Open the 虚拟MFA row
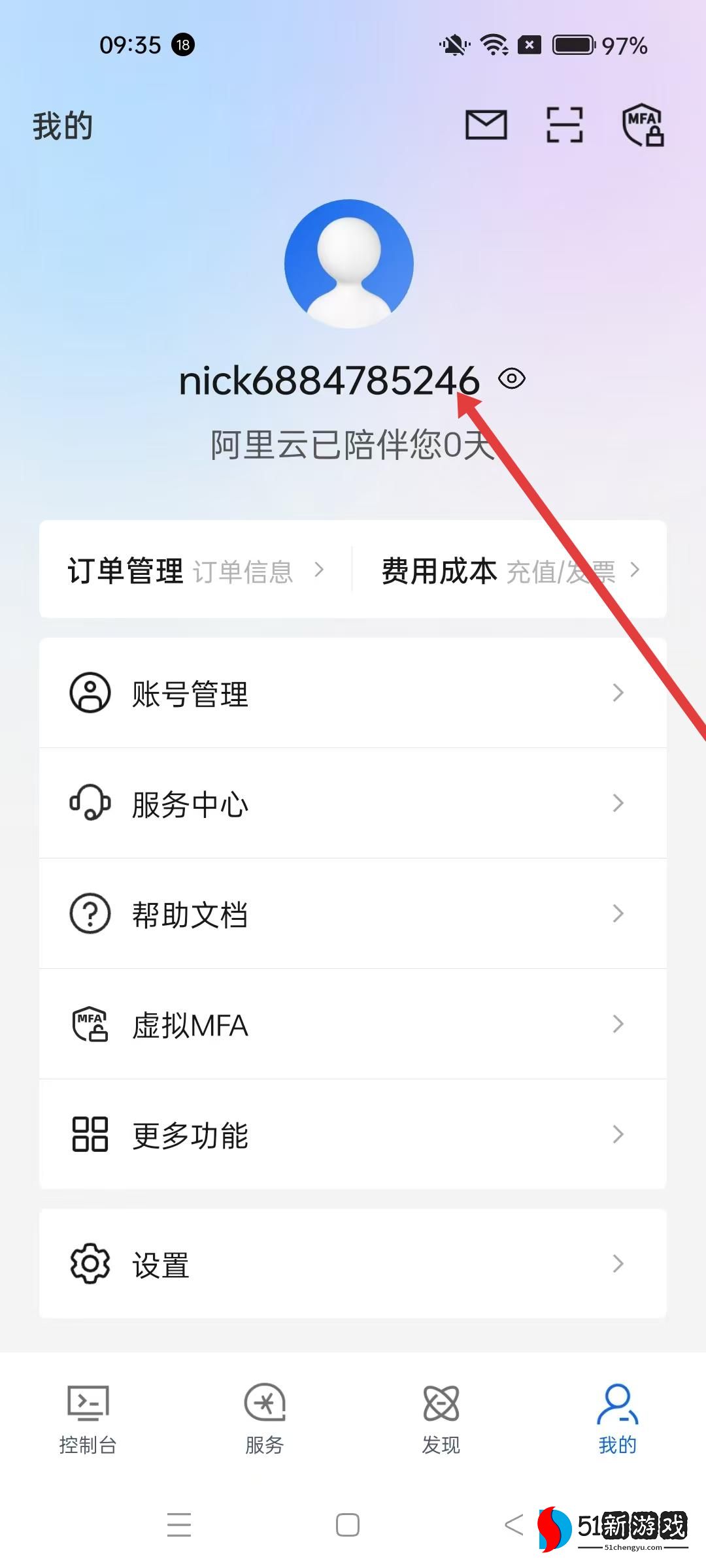This screenshot has width=706, height=1568. (x=353, y=1024)
